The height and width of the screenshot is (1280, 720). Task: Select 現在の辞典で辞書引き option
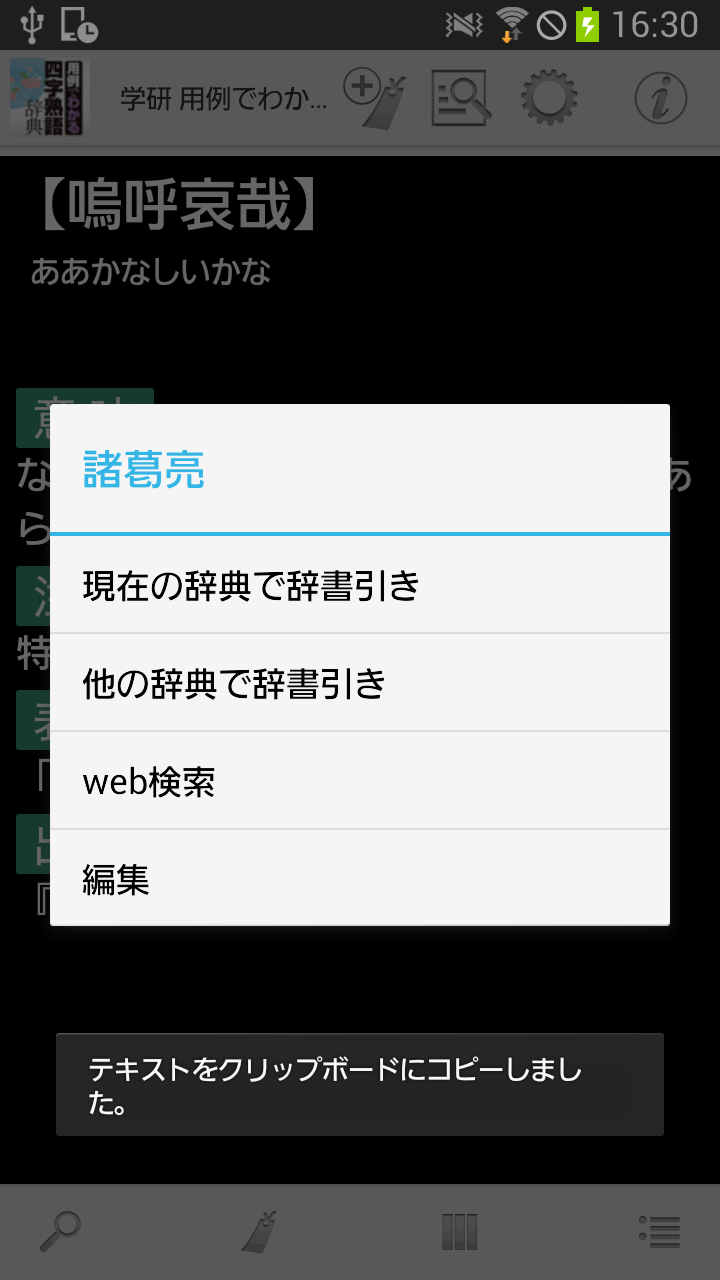click(x=360, y=585)
